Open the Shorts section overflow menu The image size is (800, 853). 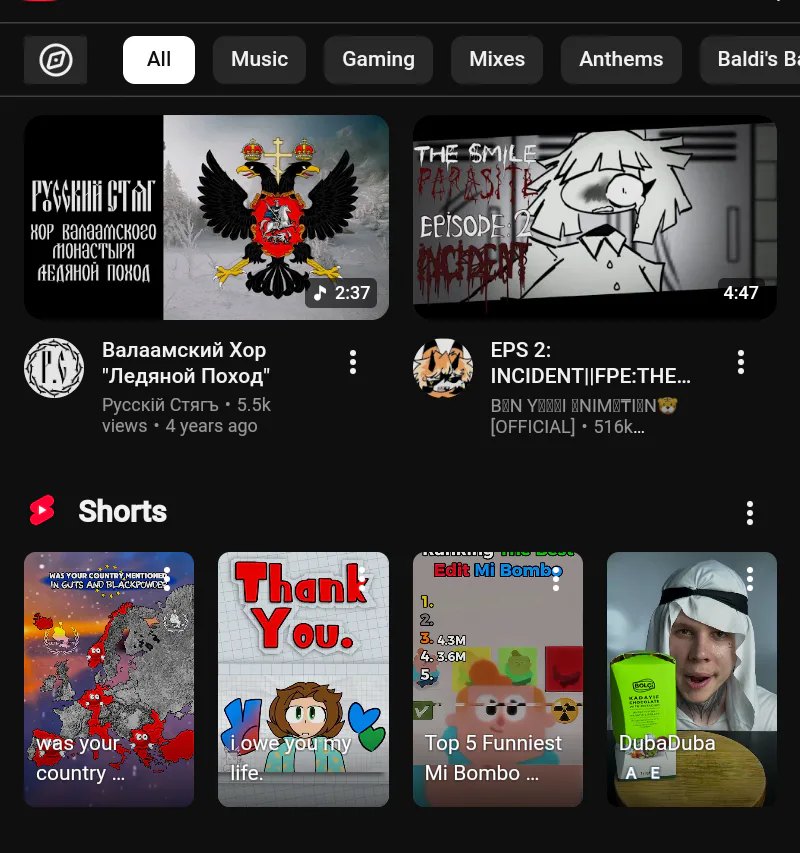click(749, 513)
